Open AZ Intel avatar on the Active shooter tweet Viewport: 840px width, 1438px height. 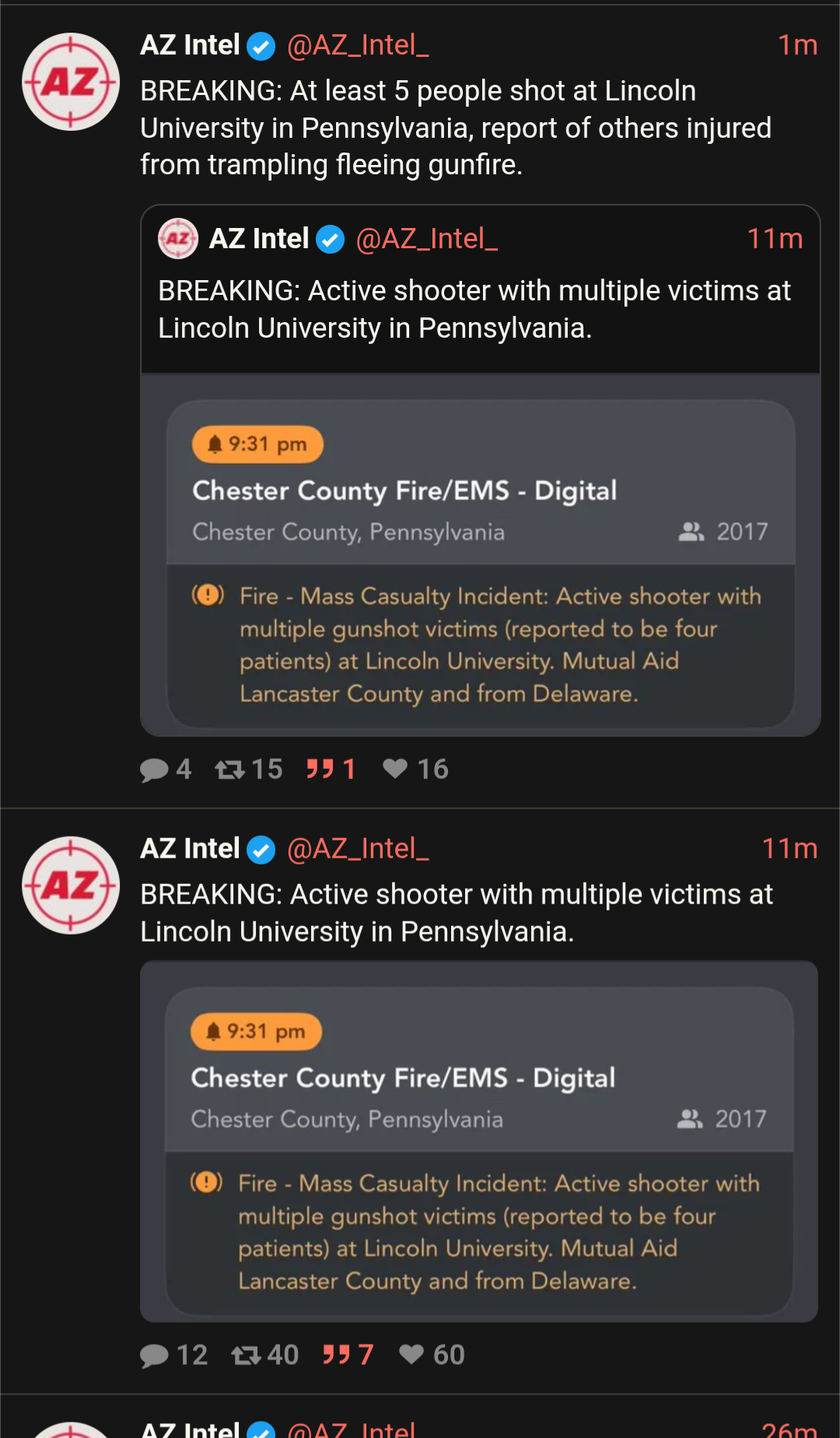71,886
